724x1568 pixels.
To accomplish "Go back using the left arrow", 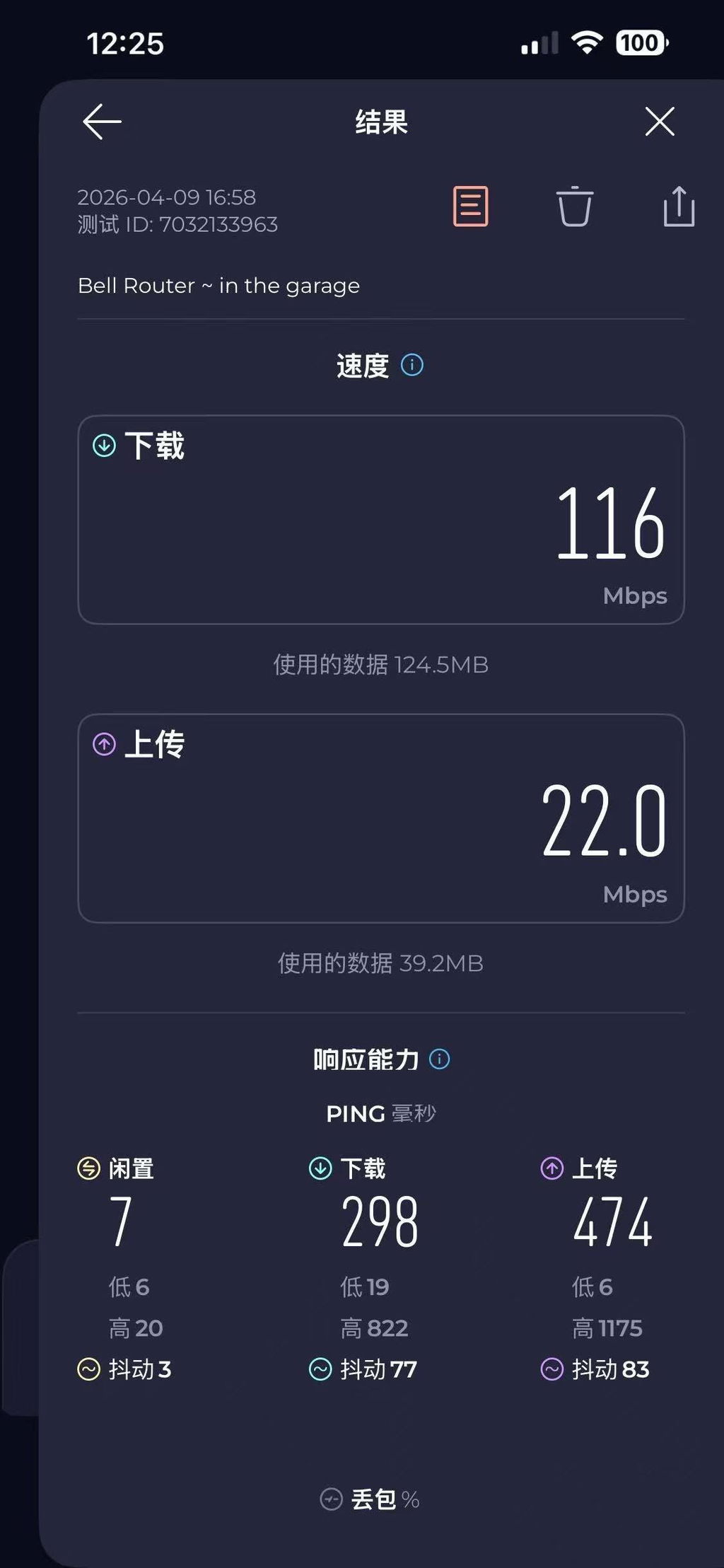I will (x=102, y=122).
